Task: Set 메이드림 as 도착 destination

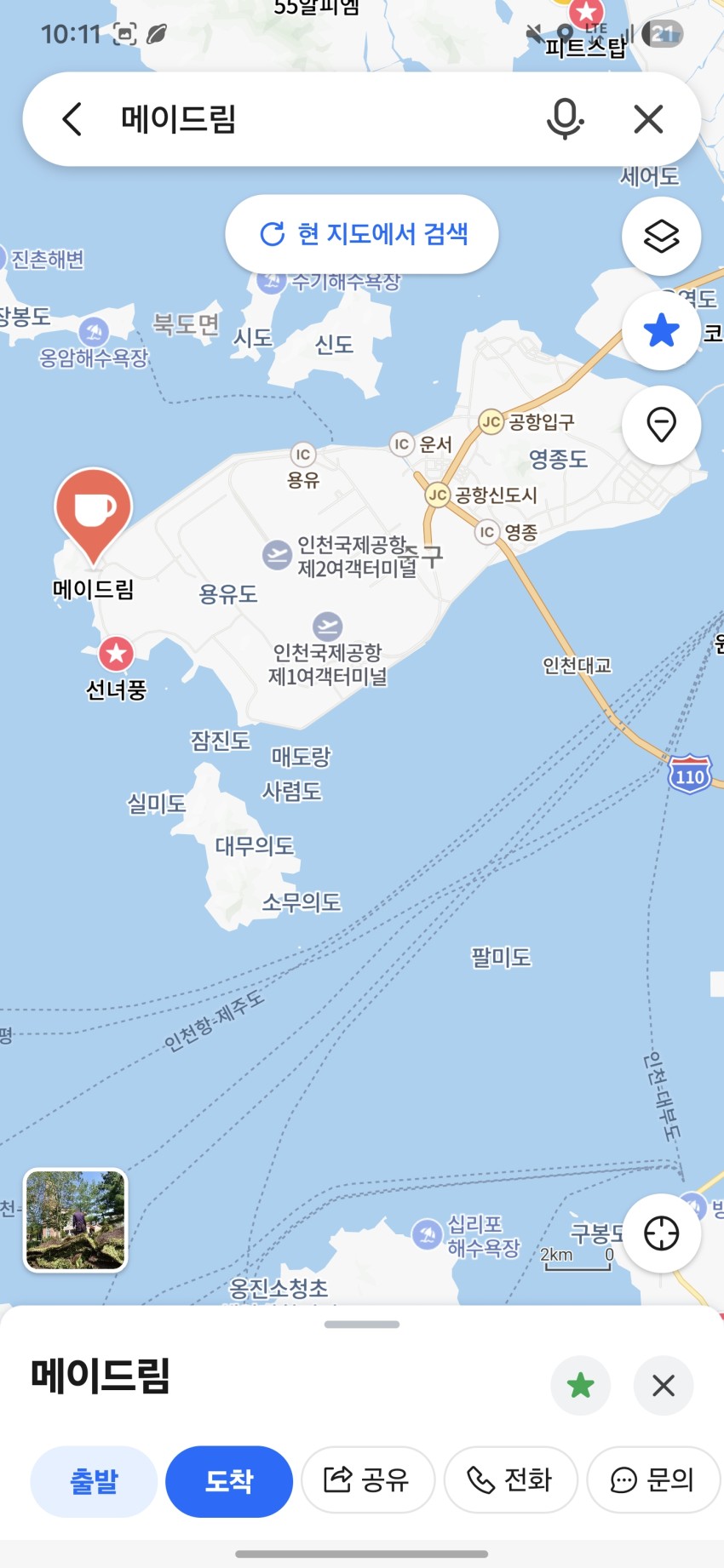Action: [228, 1481]
